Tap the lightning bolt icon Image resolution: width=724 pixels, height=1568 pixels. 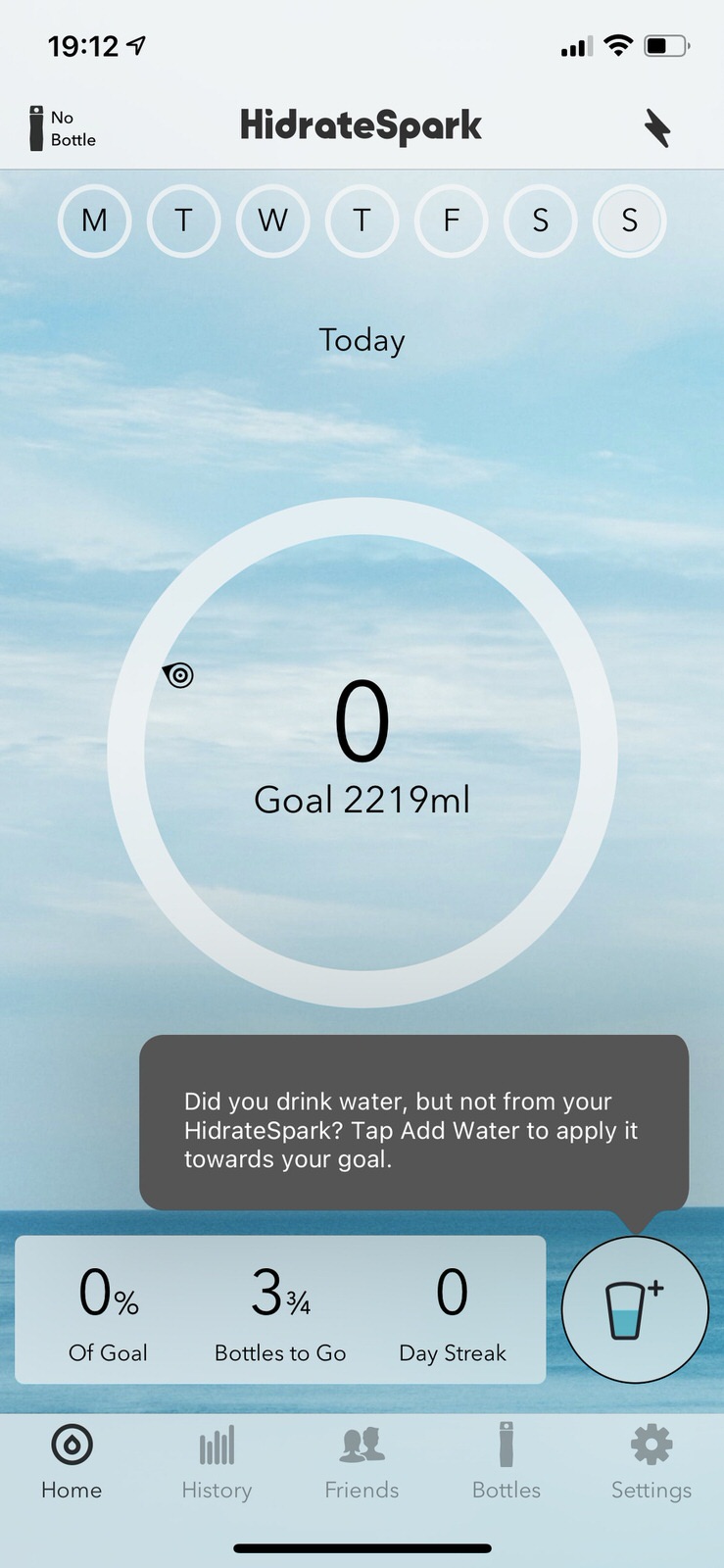(657, 128)
